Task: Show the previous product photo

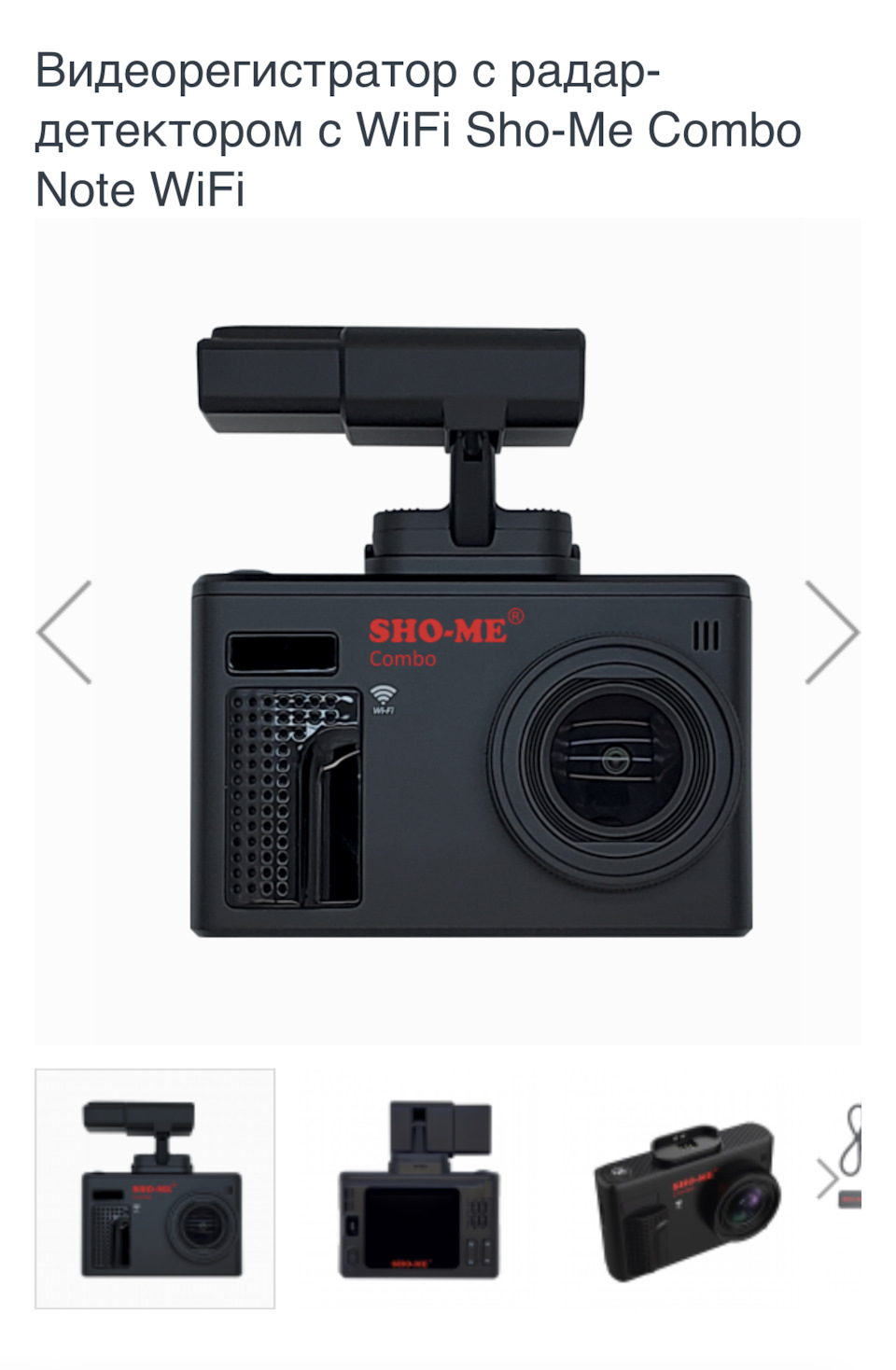Action: click(x=64, y=633)
